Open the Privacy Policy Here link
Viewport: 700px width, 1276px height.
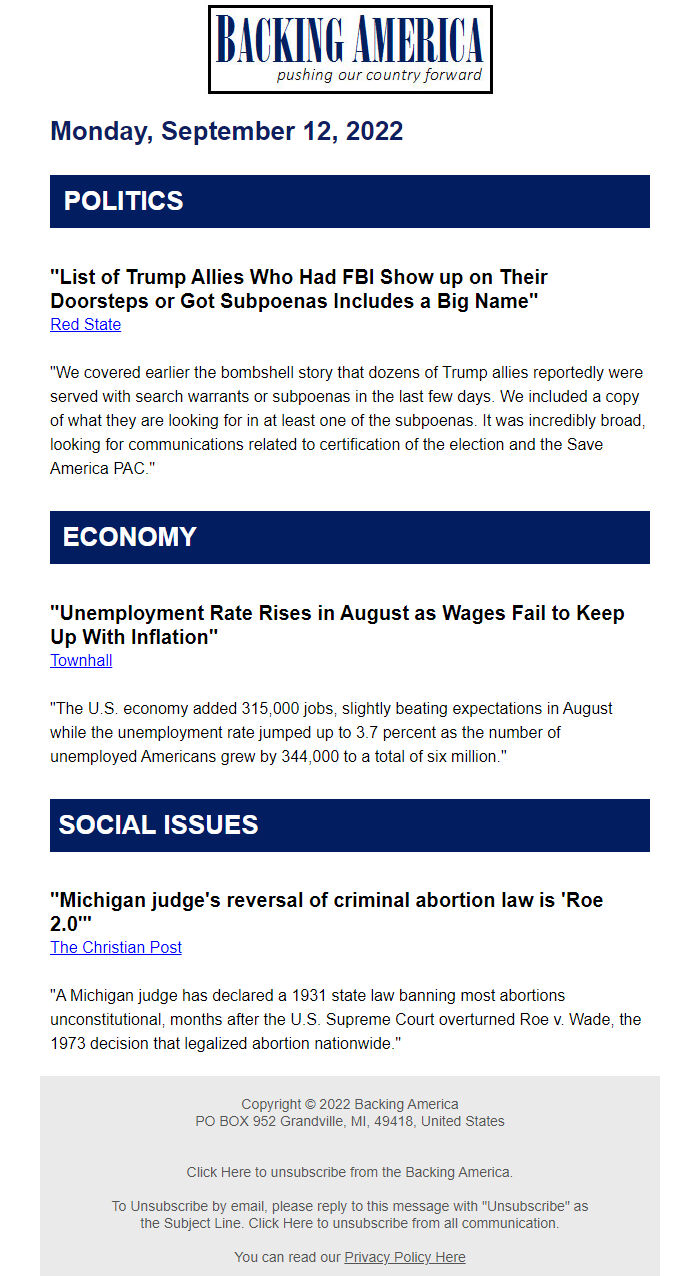coord(405,1257)
